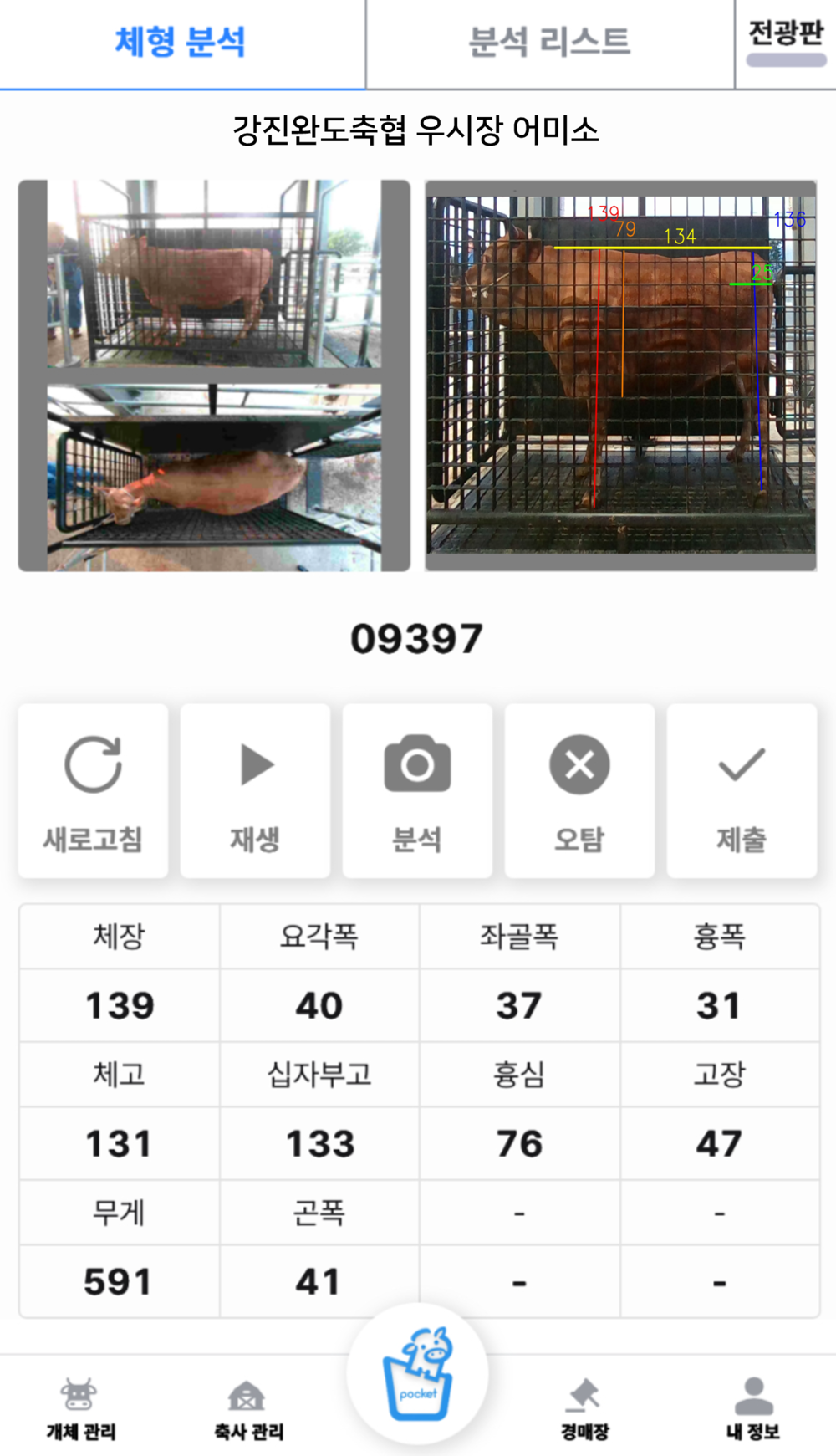Select the 체장 measurement 139
Image resolution: width=836 pixels, height=1456 pixels.
pos(117,1005)
